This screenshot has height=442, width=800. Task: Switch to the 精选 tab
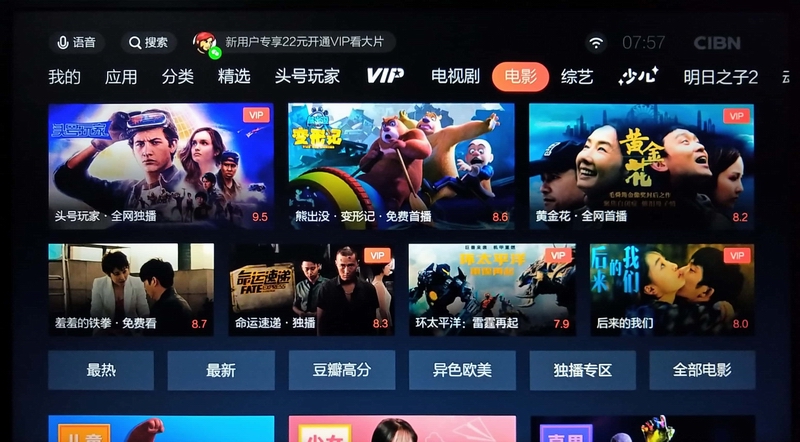pyautogui.click(x=234, y=77)
